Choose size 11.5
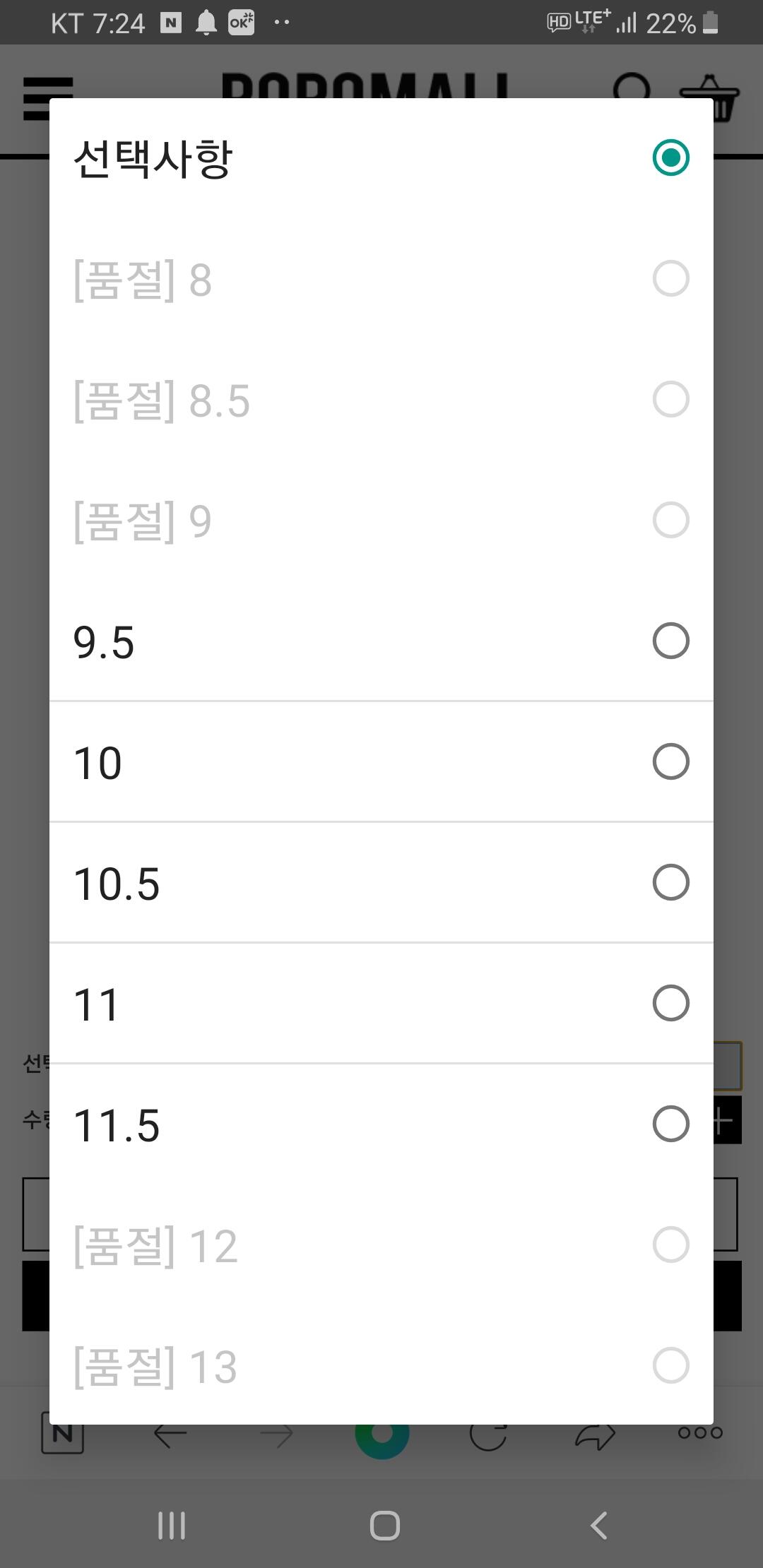This screenshot has height=1568, width=763. click(x=381, y=1124)
